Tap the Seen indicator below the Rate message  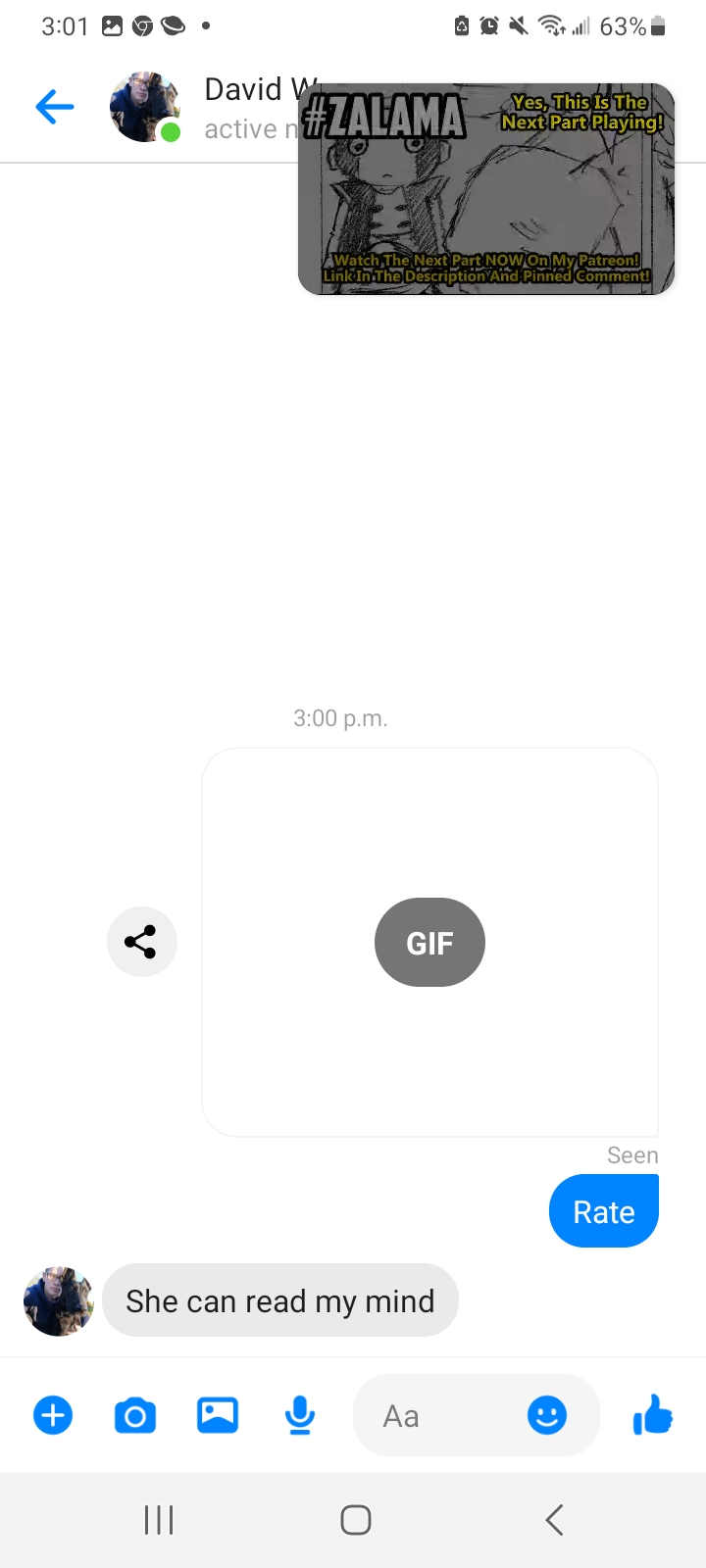tap(632, 1154)
